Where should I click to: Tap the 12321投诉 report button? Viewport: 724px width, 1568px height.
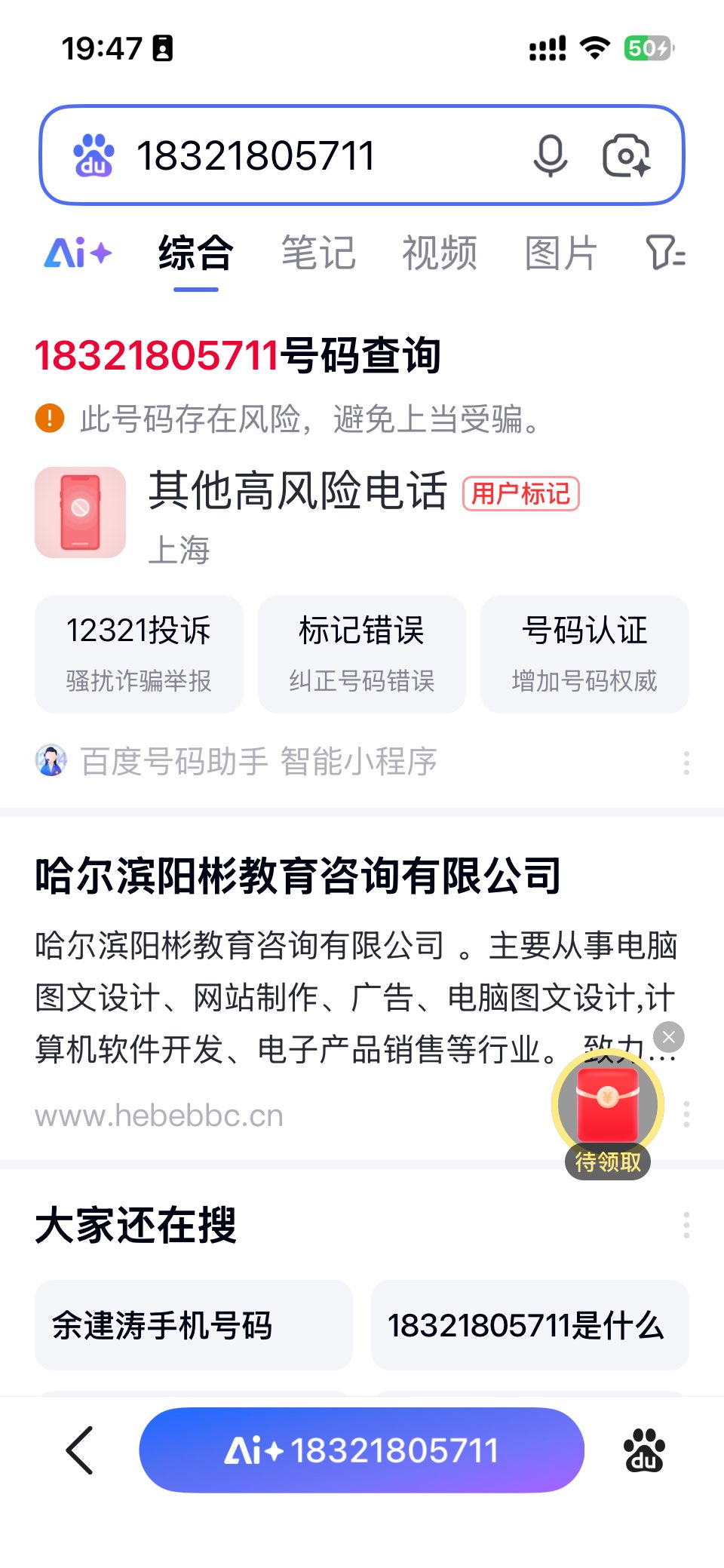(139, 653)
